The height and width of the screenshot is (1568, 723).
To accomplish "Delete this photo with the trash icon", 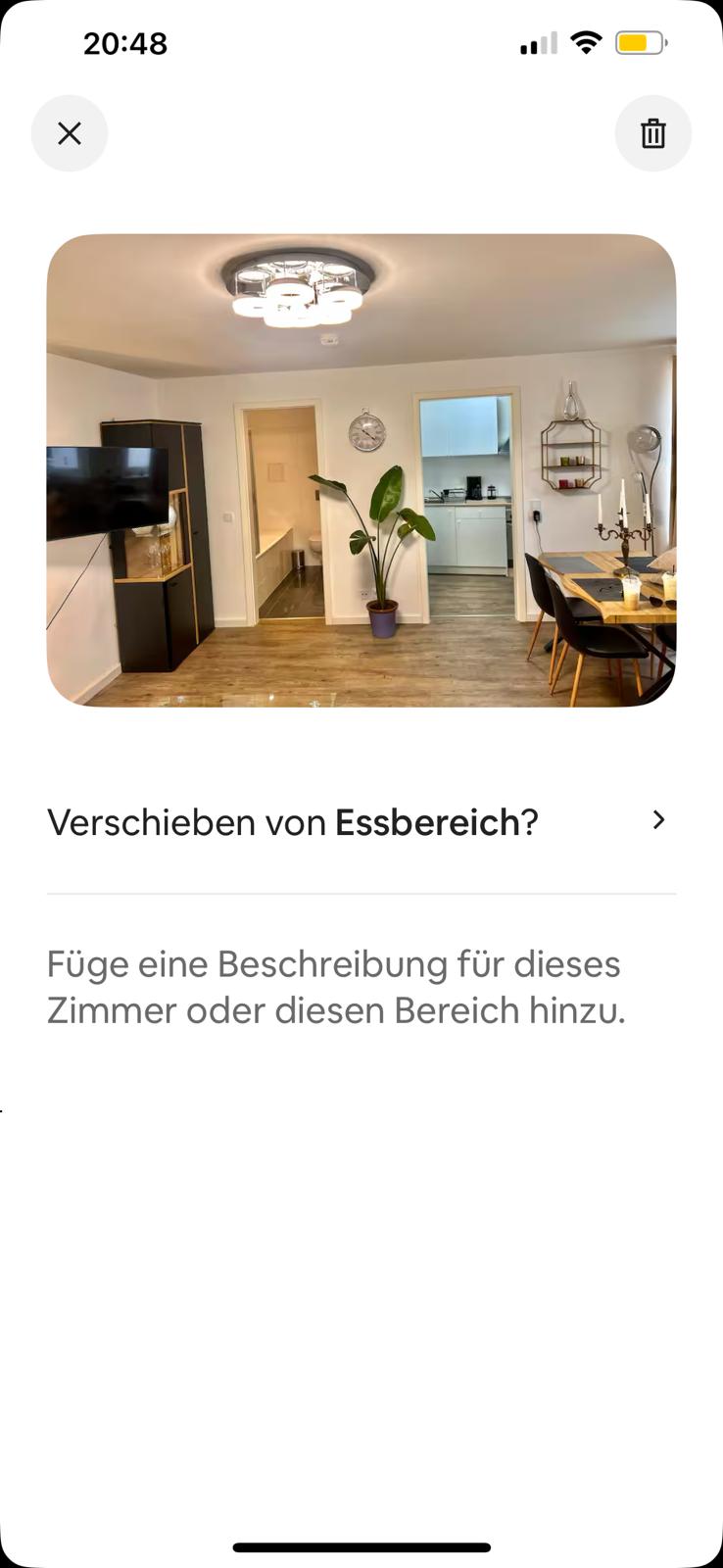I will (652, 133).
